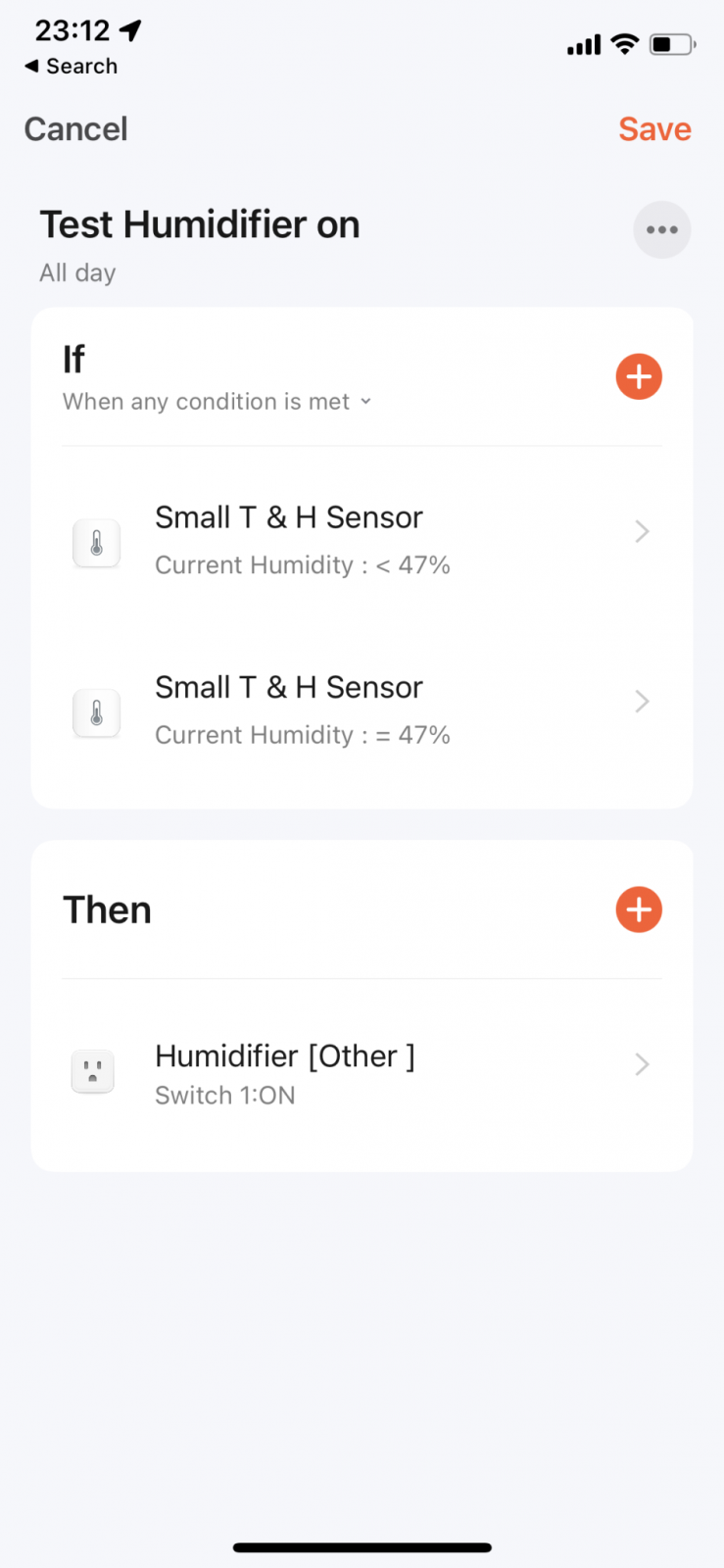Expand the 'When any condition is met' dropdown
Viewport: 724px width, 1568px height.
coord(217,402)
